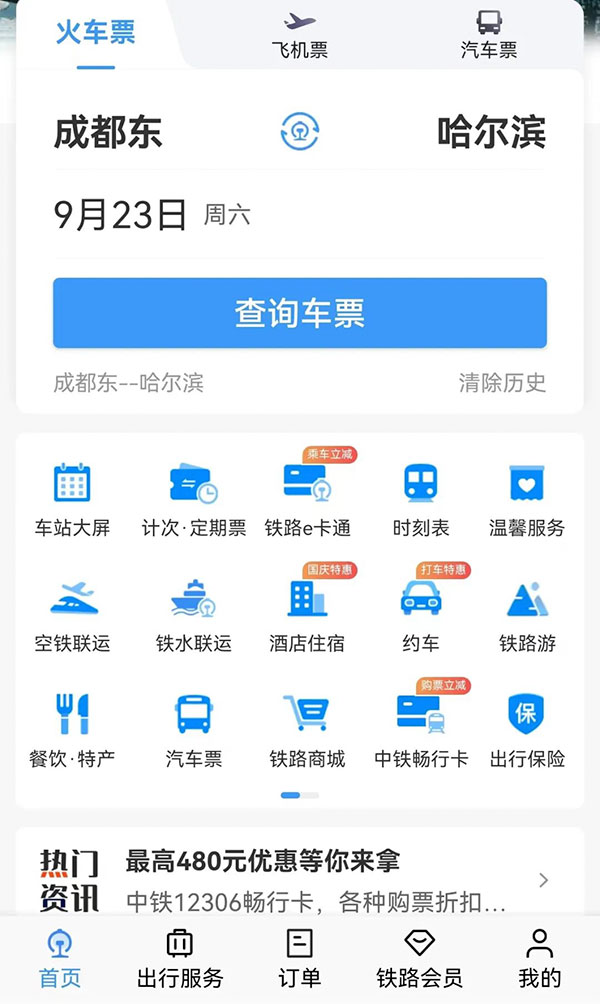Image resolution: width=600 pixels, height=1004 pixels.
Task: Go to the 订单 tab
Action: (299, 958)
